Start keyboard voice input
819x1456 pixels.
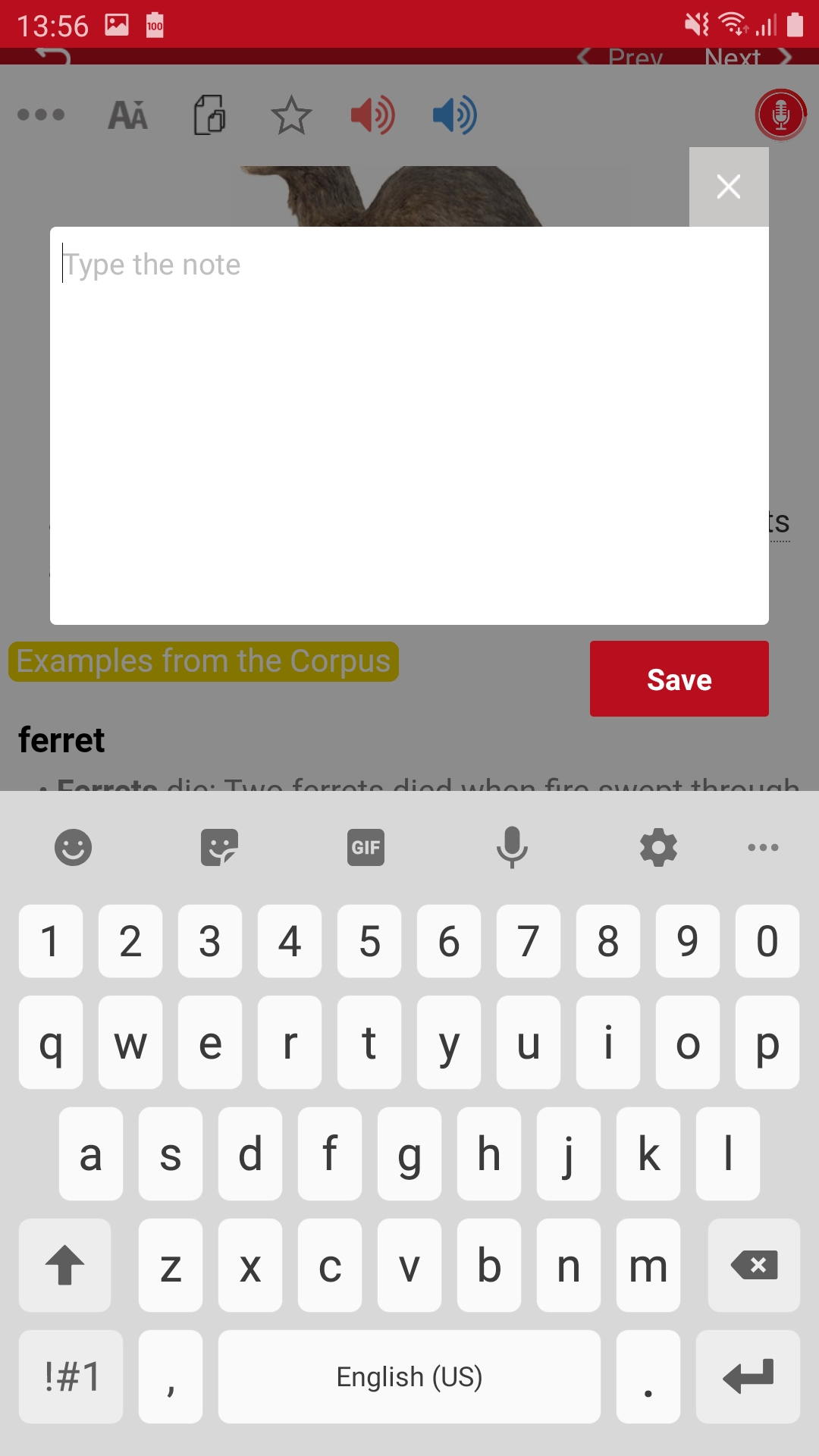tap(512, 847)
